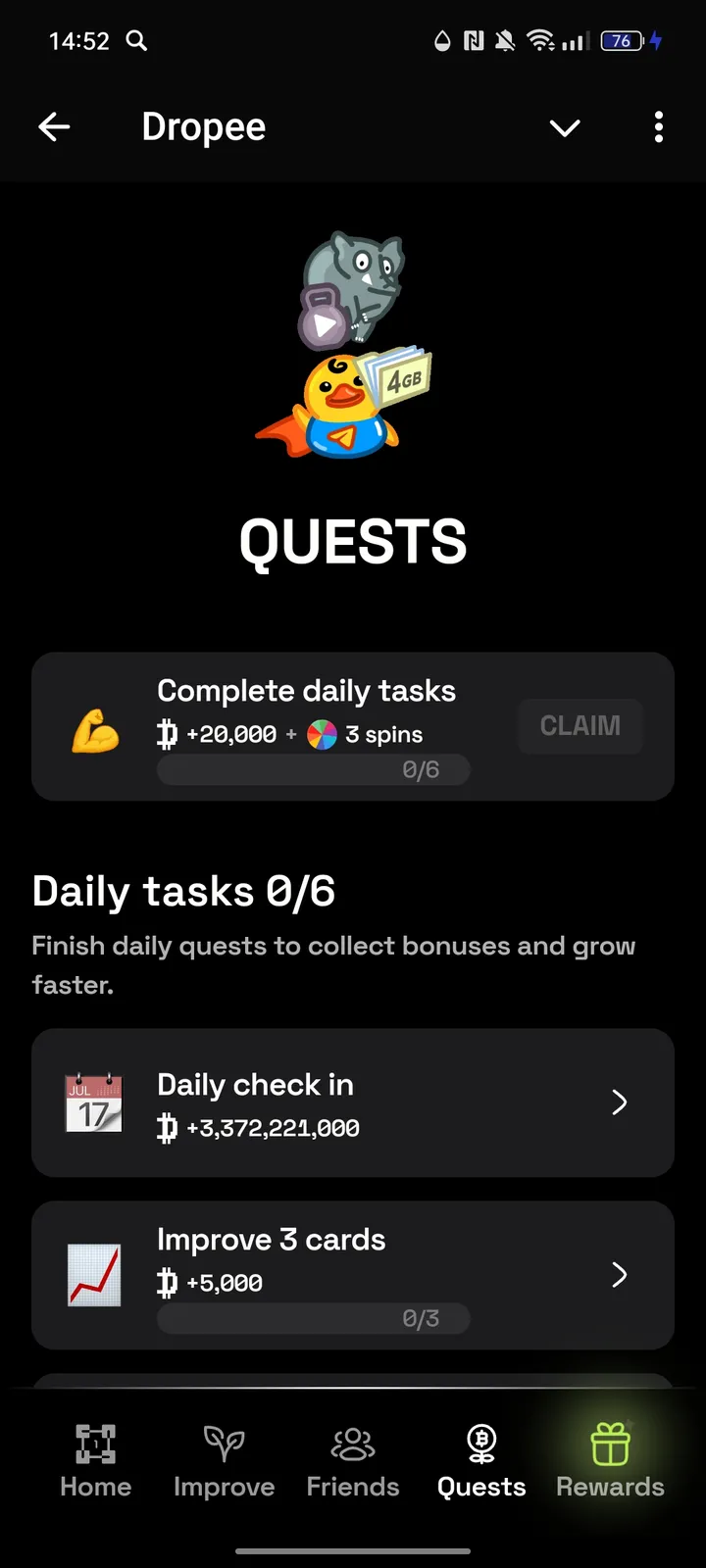Go back using the arrow button
This screenshot has height=1568, width=706.
[54, 126]
